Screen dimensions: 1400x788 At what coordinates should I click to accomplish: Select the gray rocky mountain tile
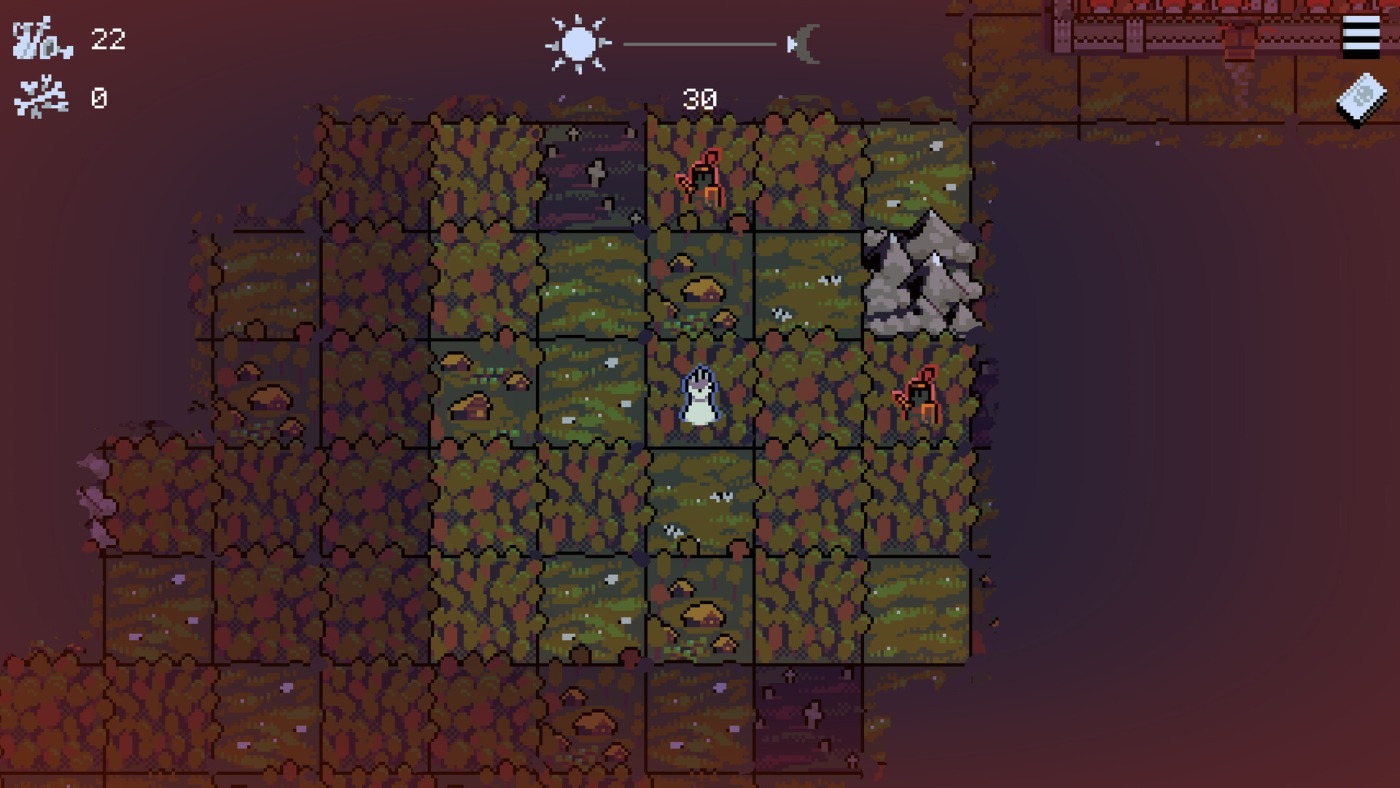pos(921,274)
